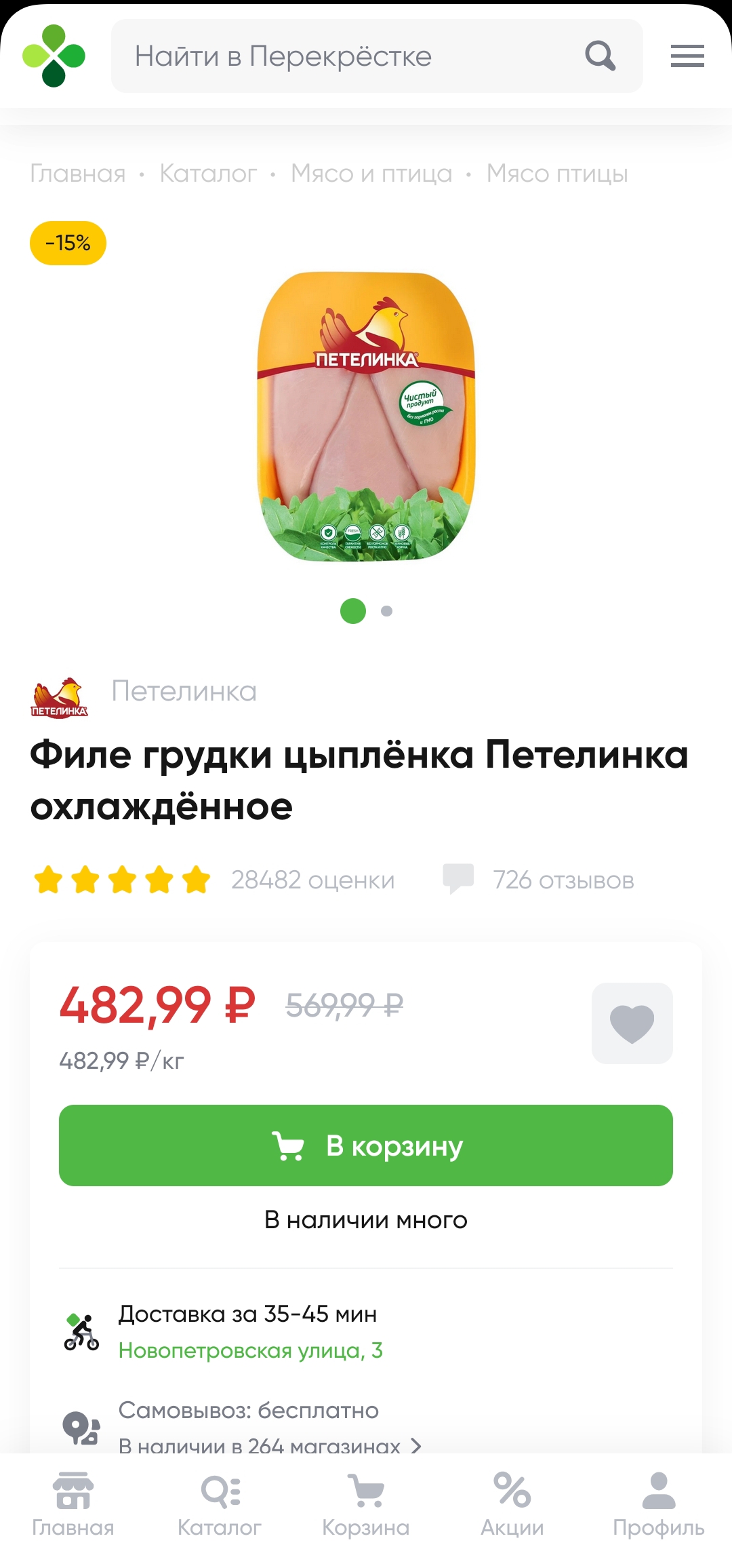The width and height of the screenshot is (732, 1568).
Task: Switch to the Корзина tab
Action: [366, 1505]
